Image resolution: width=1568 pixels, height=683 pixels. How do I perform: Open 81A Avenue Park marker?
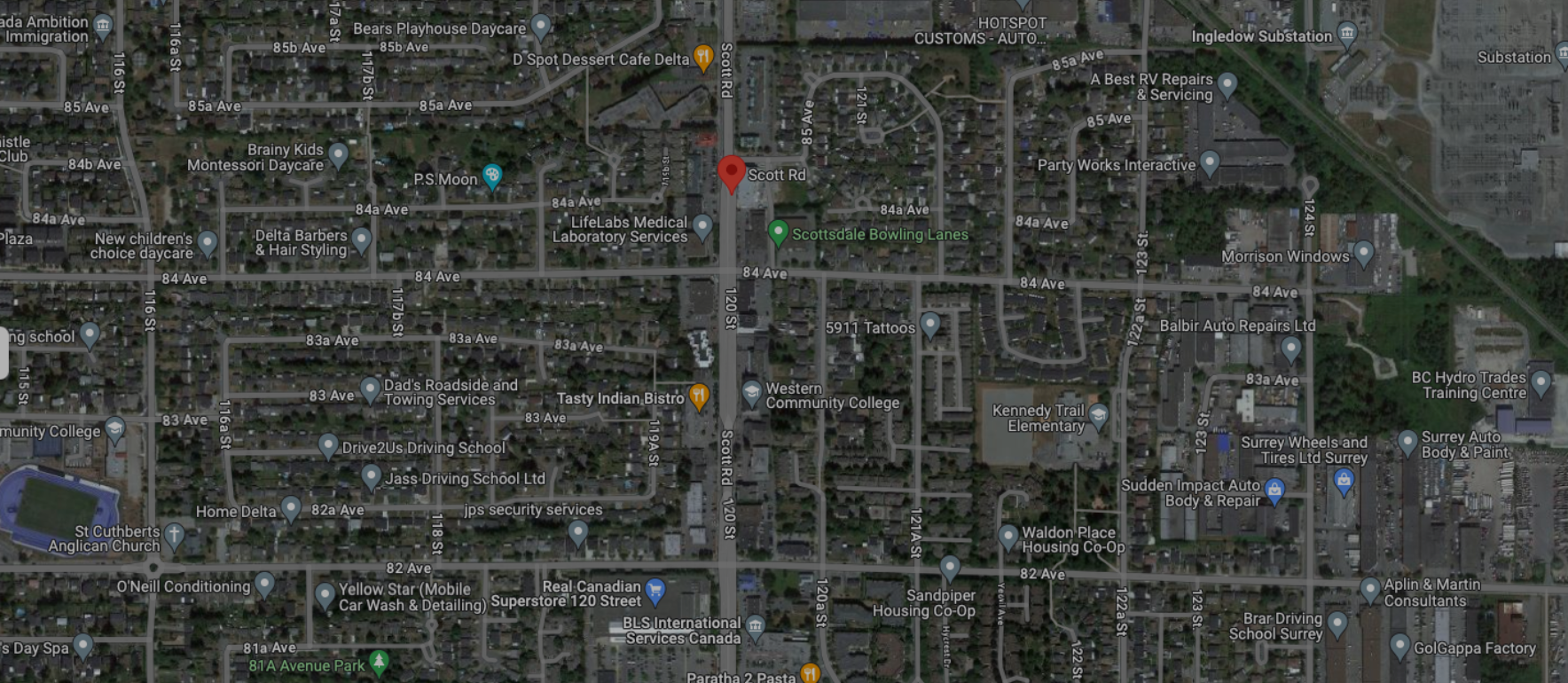[x=379, y=662]
